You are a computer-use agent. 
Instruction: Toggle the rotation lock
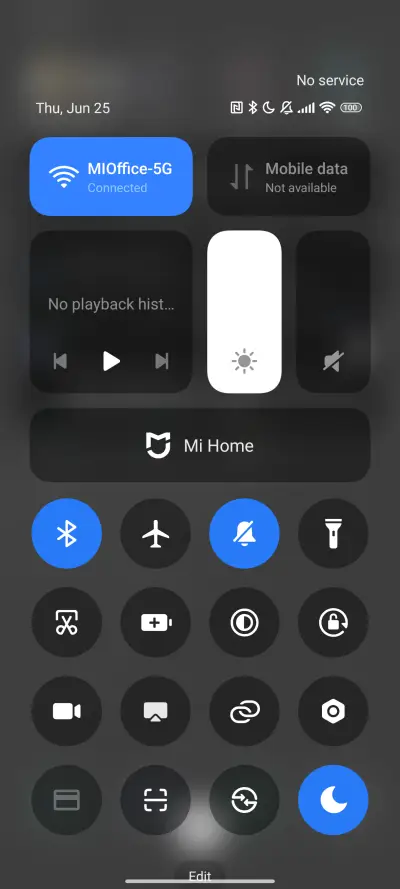(x=333, y=623)
